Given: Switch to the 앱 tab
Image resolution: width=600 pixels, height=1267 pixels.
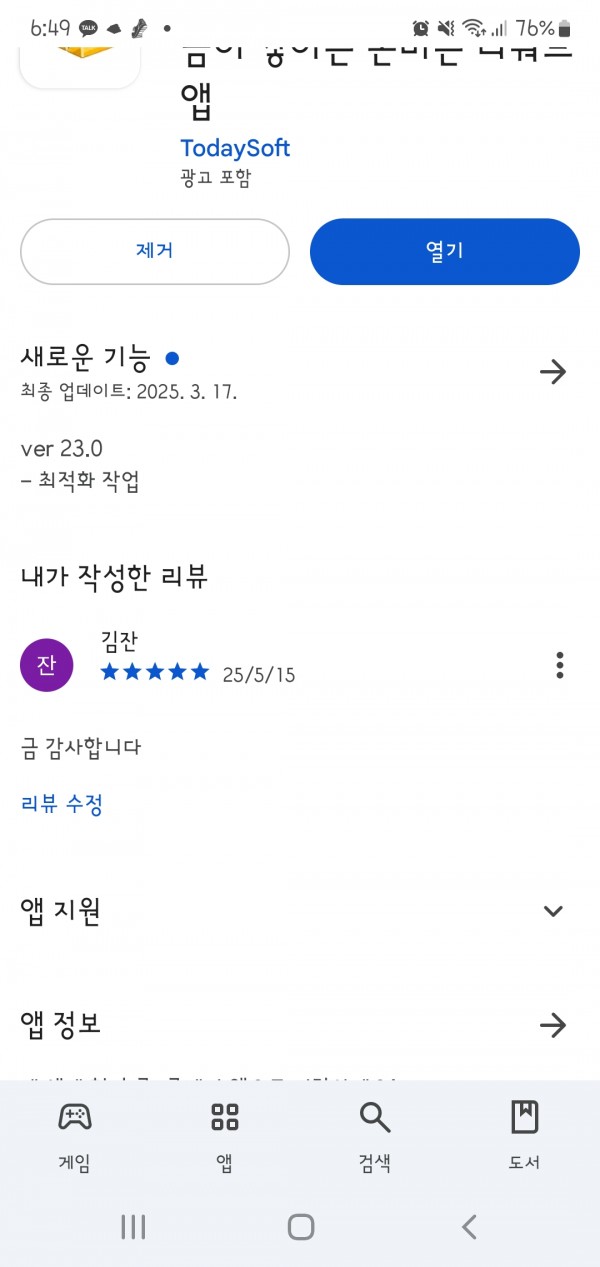Looking at the screenshot, I should click(x=225, y=1136).
